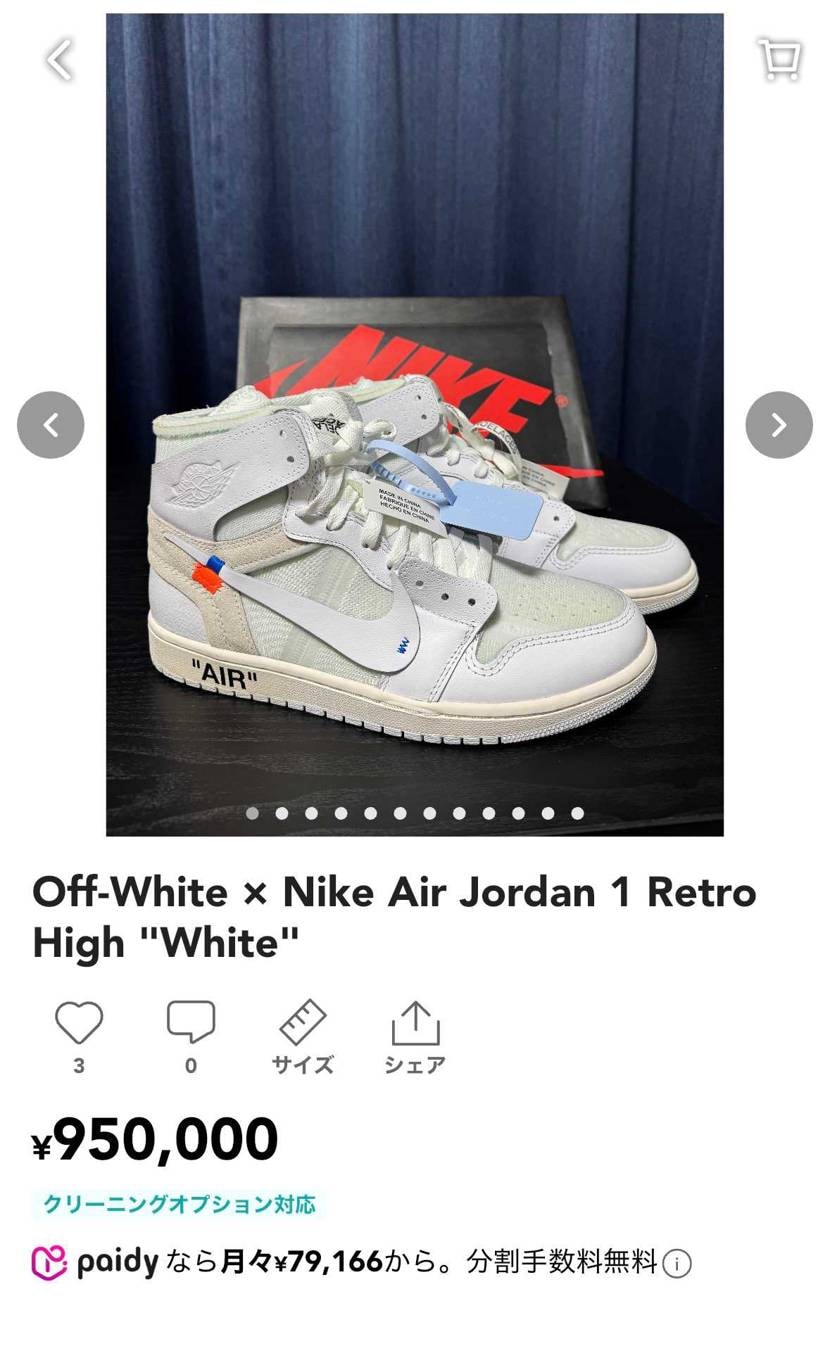Select the first carousel dot indicator
Image resolution: width=830 pixels, height=1346 pixels.
(251, 813)
